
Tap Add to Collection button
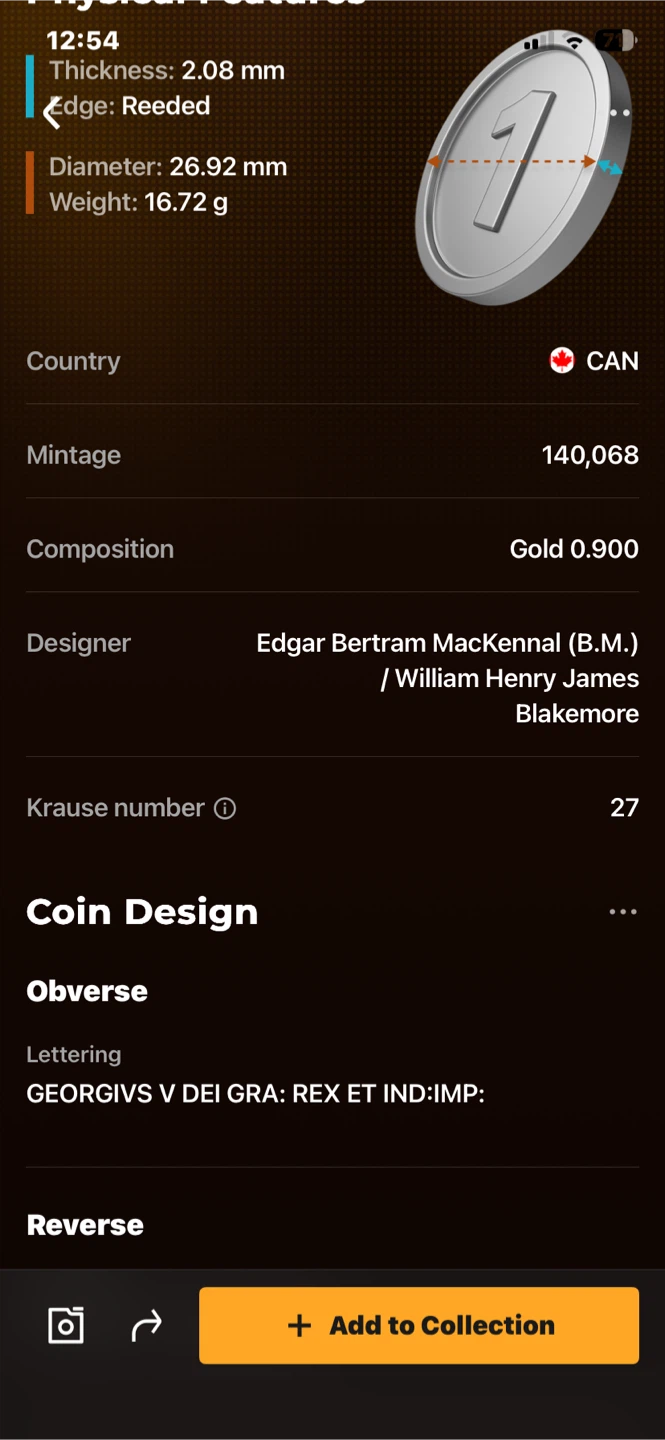419,1325
